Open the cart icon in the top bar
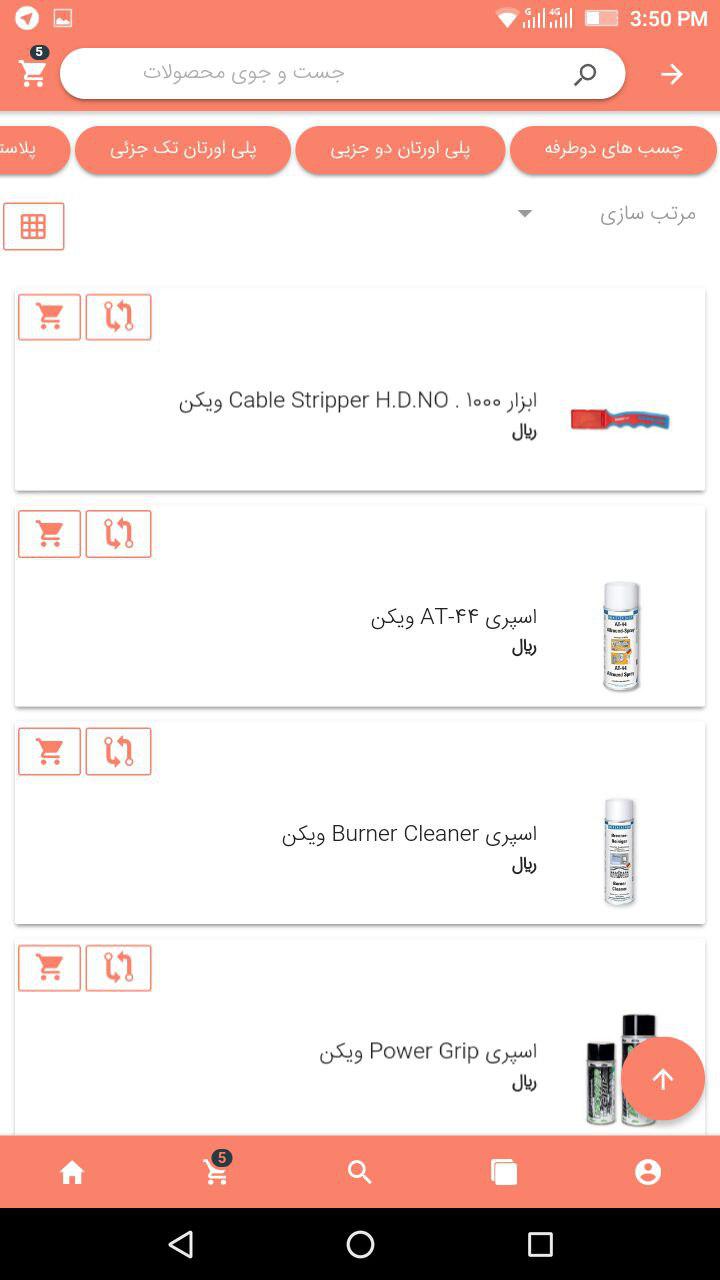Viewport: 720px width, 1280px height. [33, 72]
